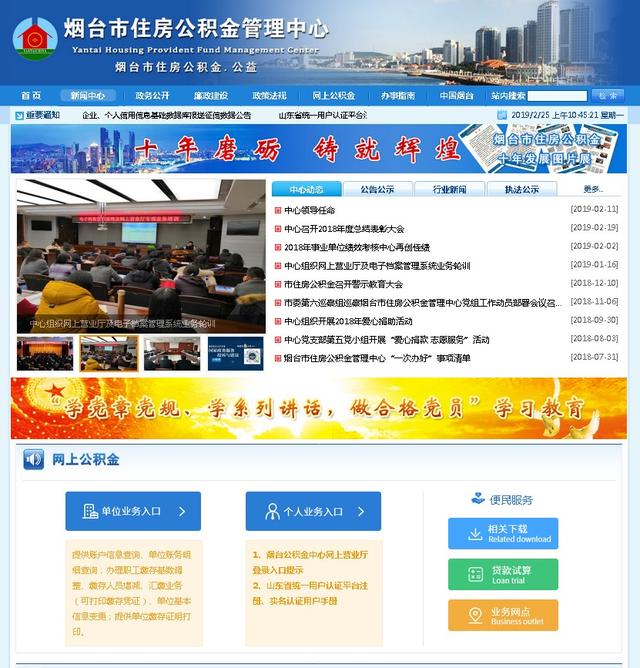
Task: Tap 更多 to see more news
Action: click(x=593, y=189)
